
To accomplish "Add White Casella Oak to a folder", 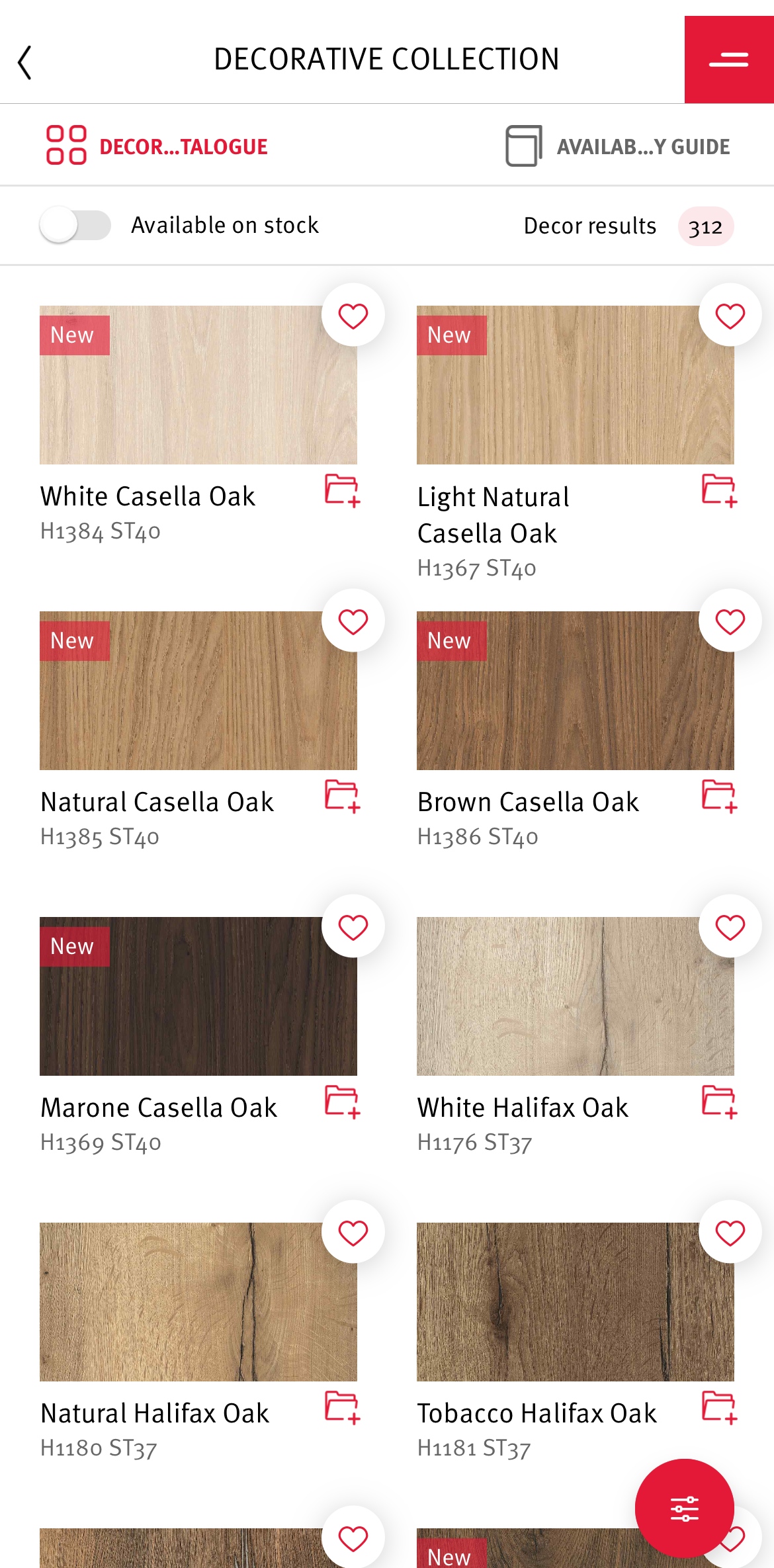I will [x=342, y=490].
